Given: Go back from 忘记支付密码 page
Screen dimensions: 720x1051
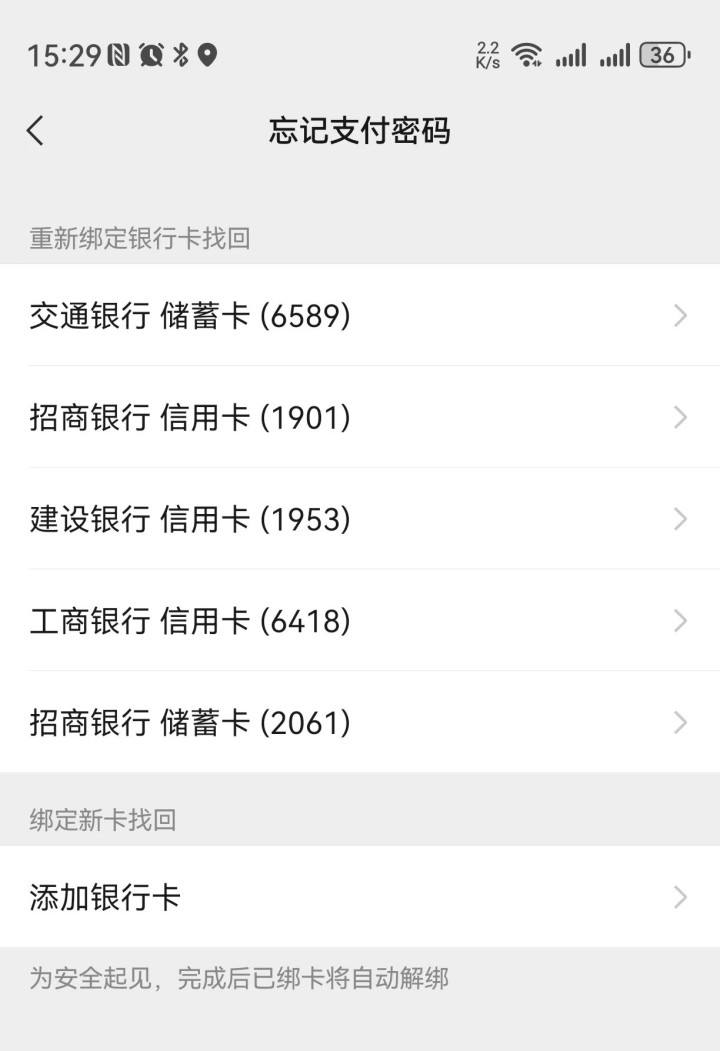Looking at the screenshot, I should click(36, 131).
